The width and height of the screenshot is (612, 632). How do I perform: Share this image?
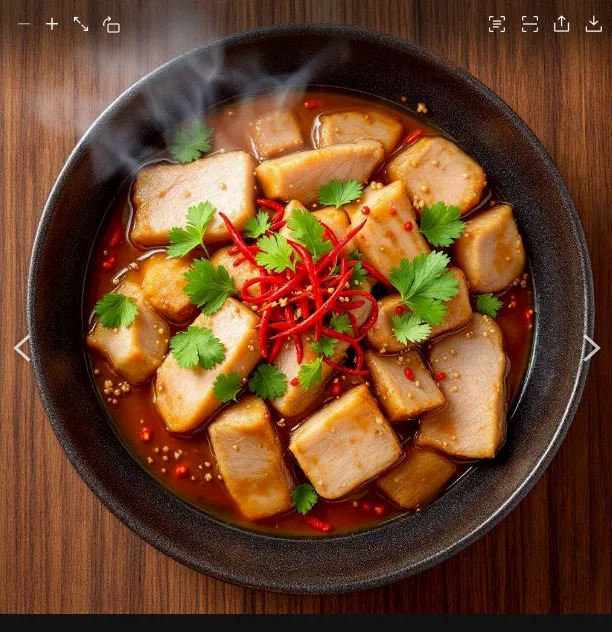point(562,24)
